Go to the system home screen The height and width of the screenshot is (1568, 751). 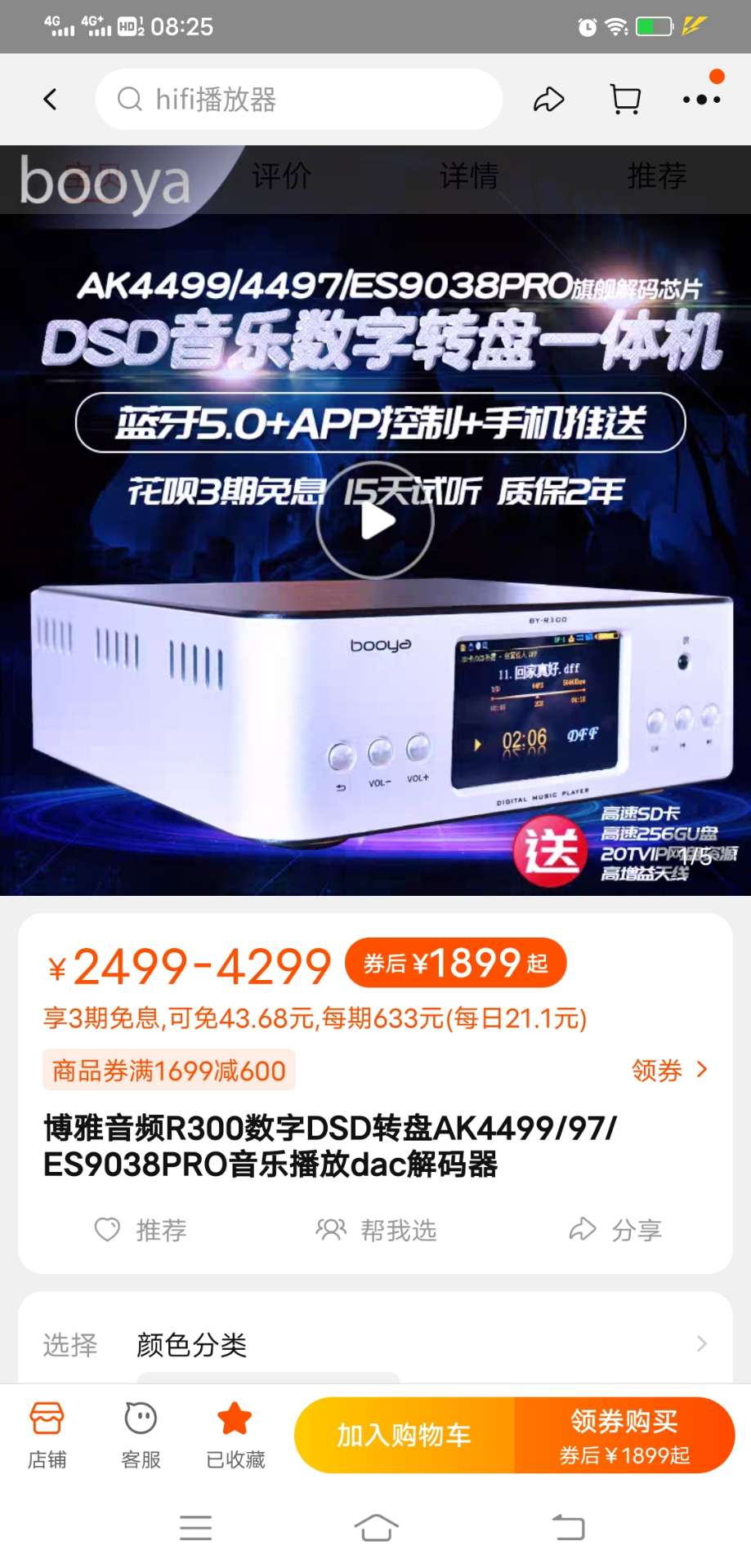coord(376,1527)
